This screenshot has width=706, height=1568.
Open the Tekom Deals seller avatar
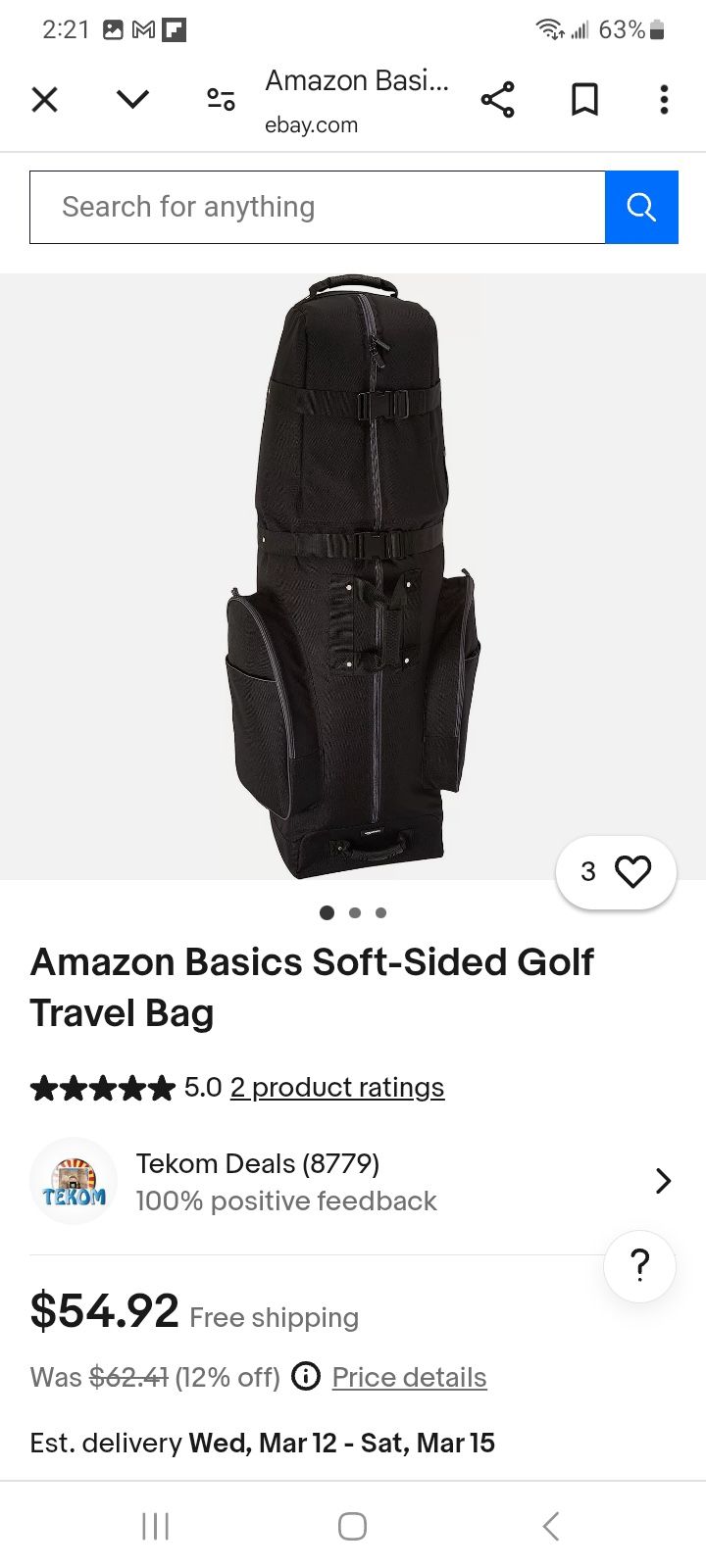(x=74, y=1181)
